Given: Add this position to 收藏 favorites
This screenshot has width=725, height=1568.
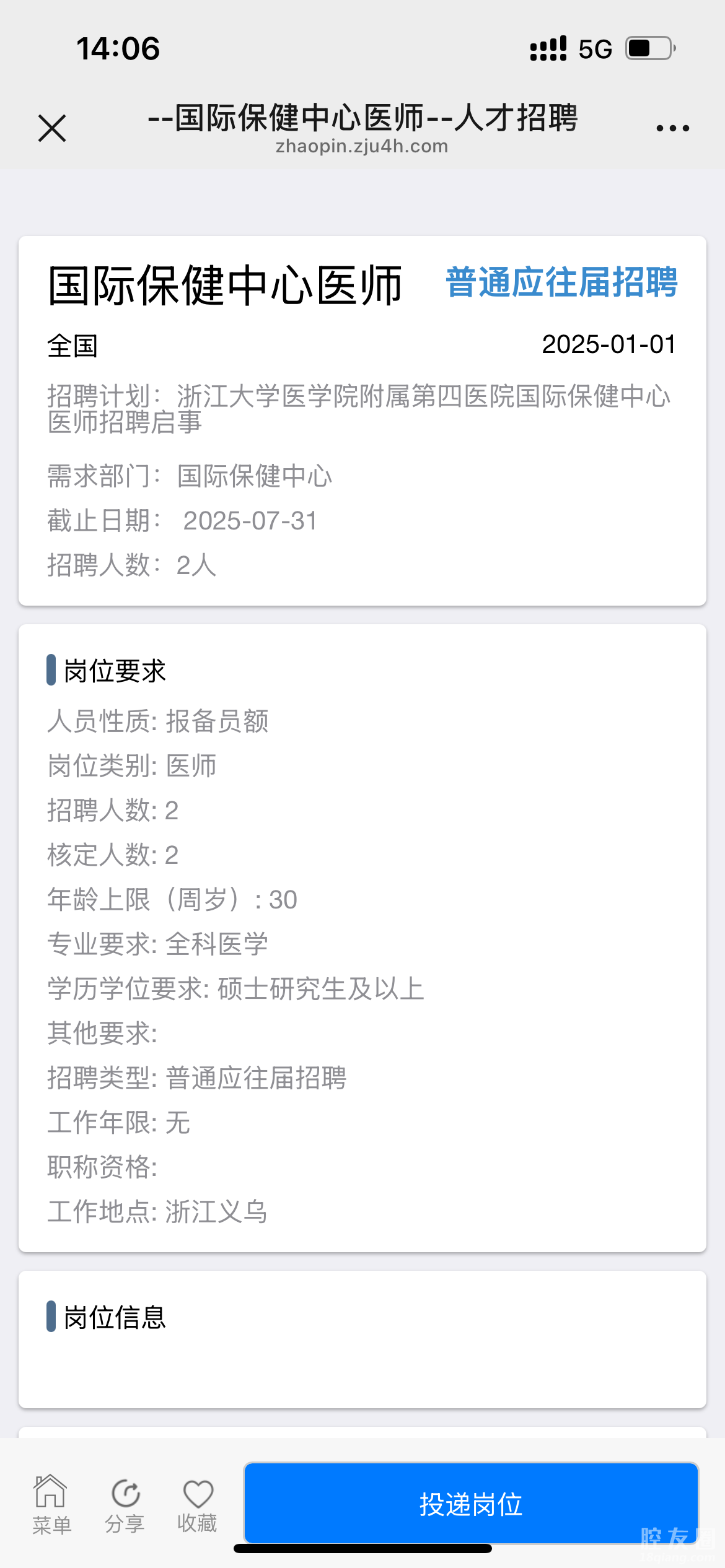Looking at the screenshot, I should point(198,1503).
